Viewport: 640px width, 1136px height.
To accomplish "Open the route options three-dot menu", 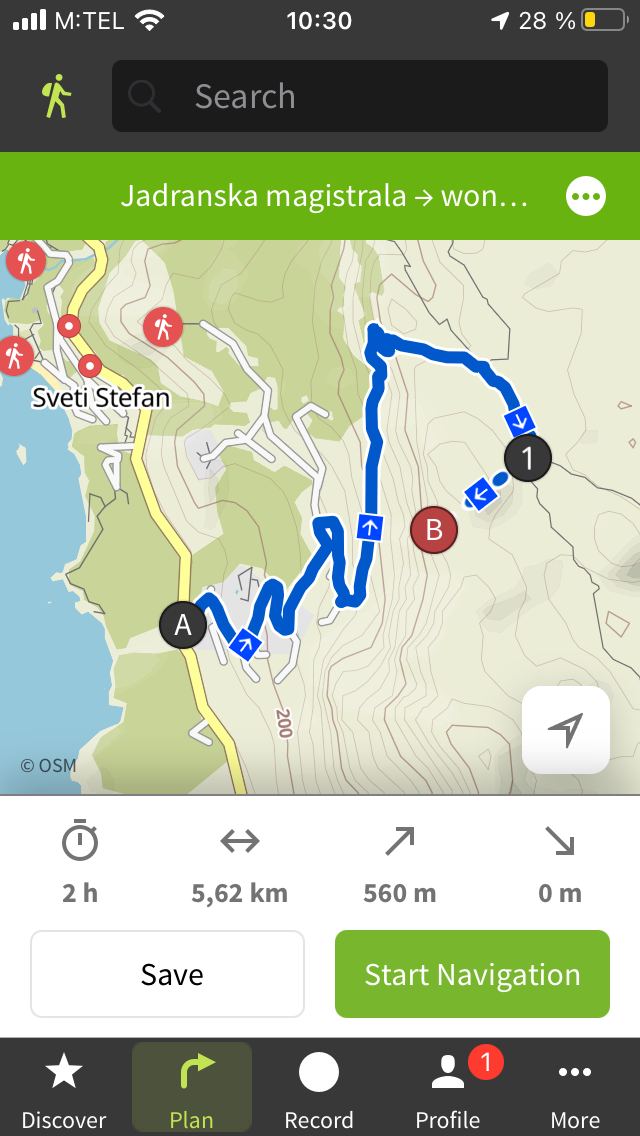I will click(585, 196).
